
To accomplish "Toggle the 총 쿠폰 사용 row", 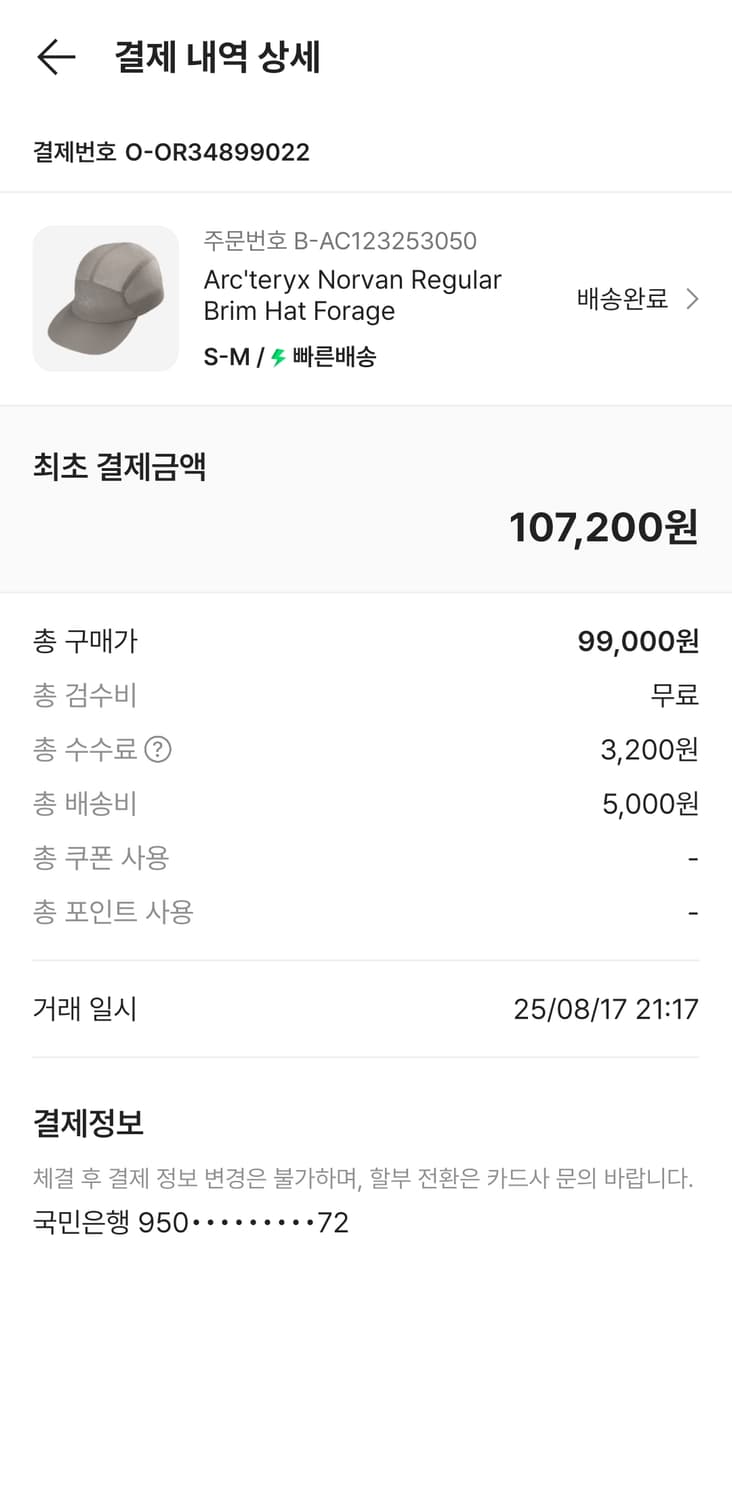I will [x=366, y=858].
